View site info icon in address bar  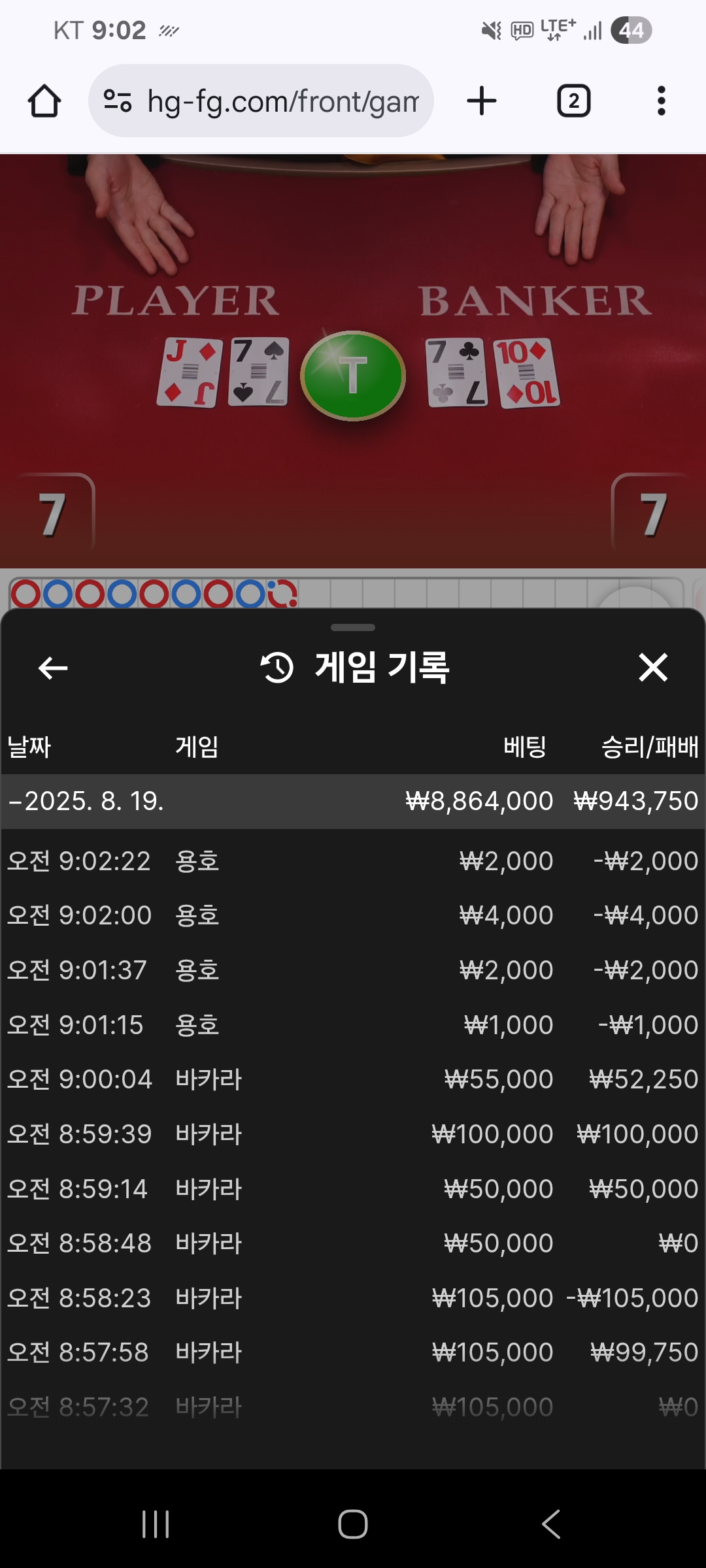(118, 101)
